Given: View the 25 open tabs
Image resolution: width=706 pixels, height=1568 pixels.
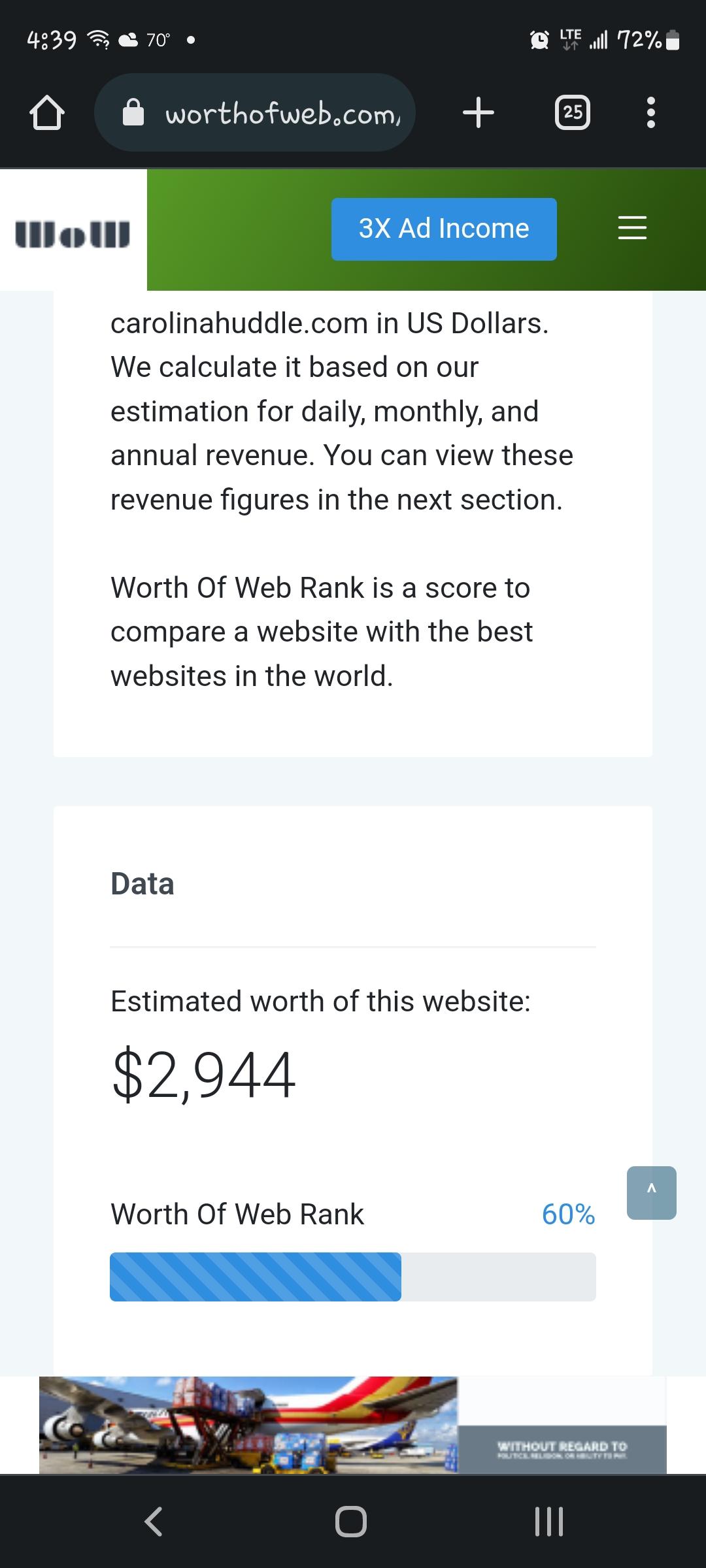Looking at the screenshot, I should (573, 112).
